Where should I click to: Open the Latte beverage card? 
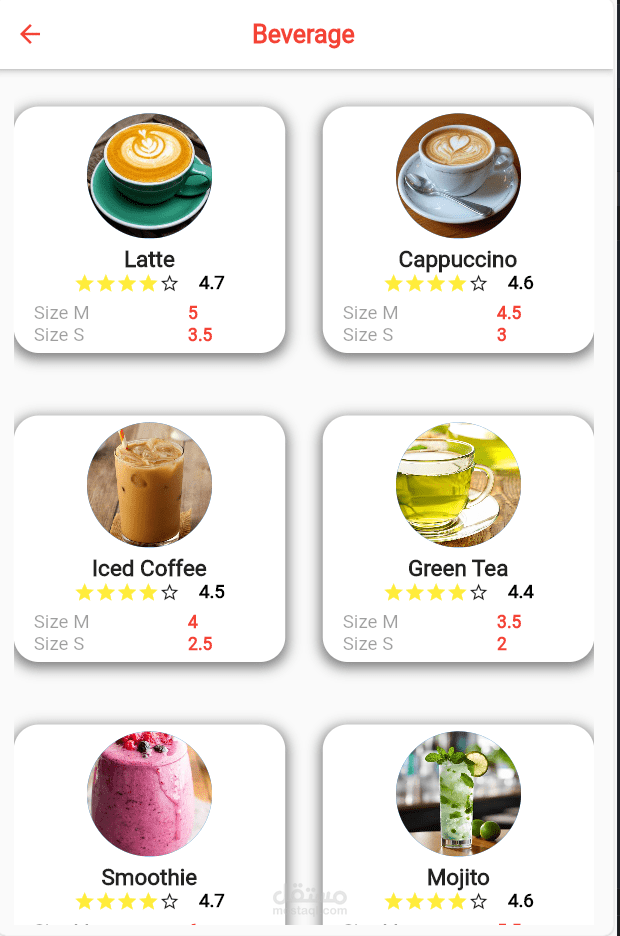click(149, 229)
